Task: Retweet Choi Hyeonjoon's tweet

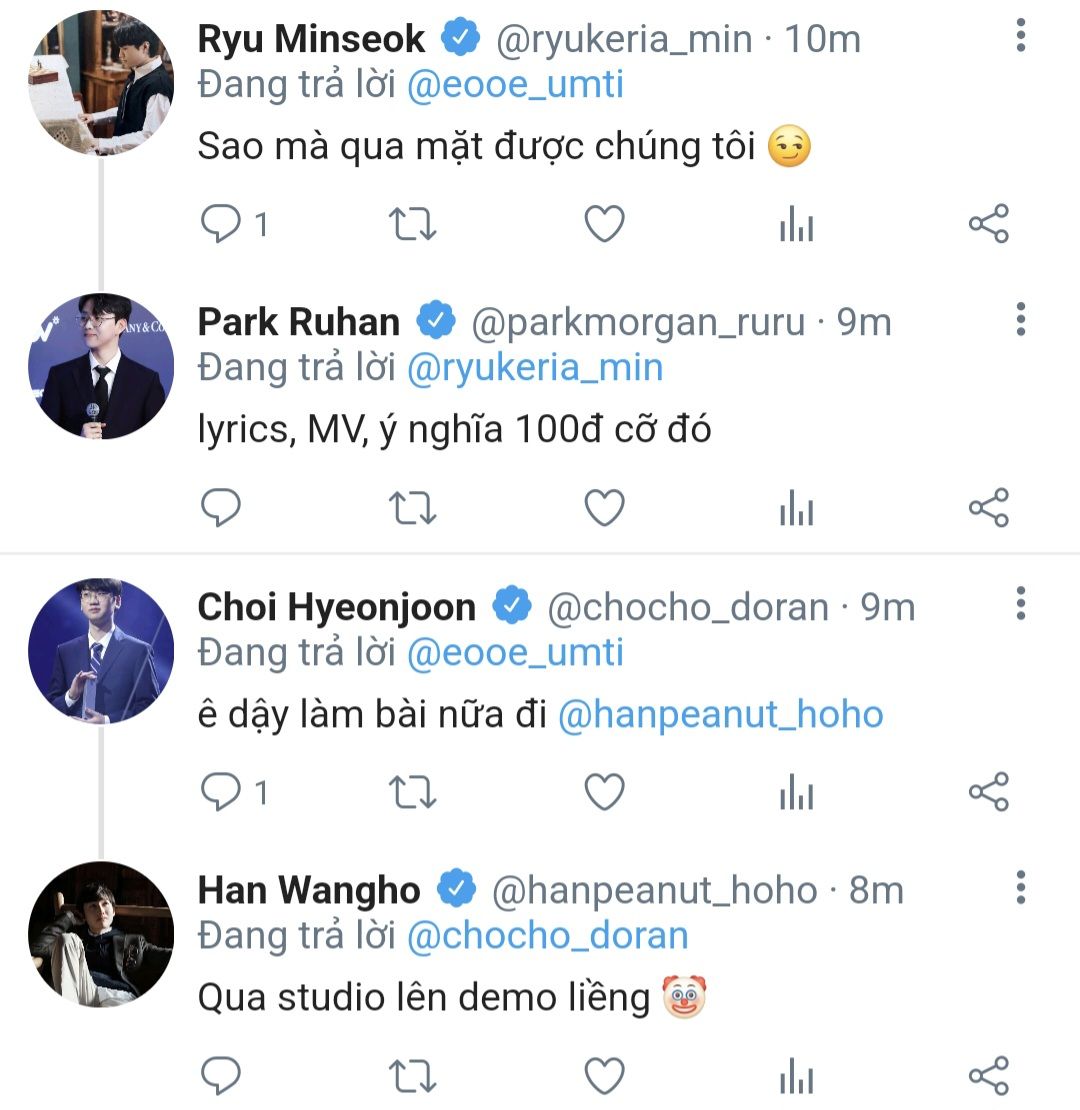Action: coord(412,793)
